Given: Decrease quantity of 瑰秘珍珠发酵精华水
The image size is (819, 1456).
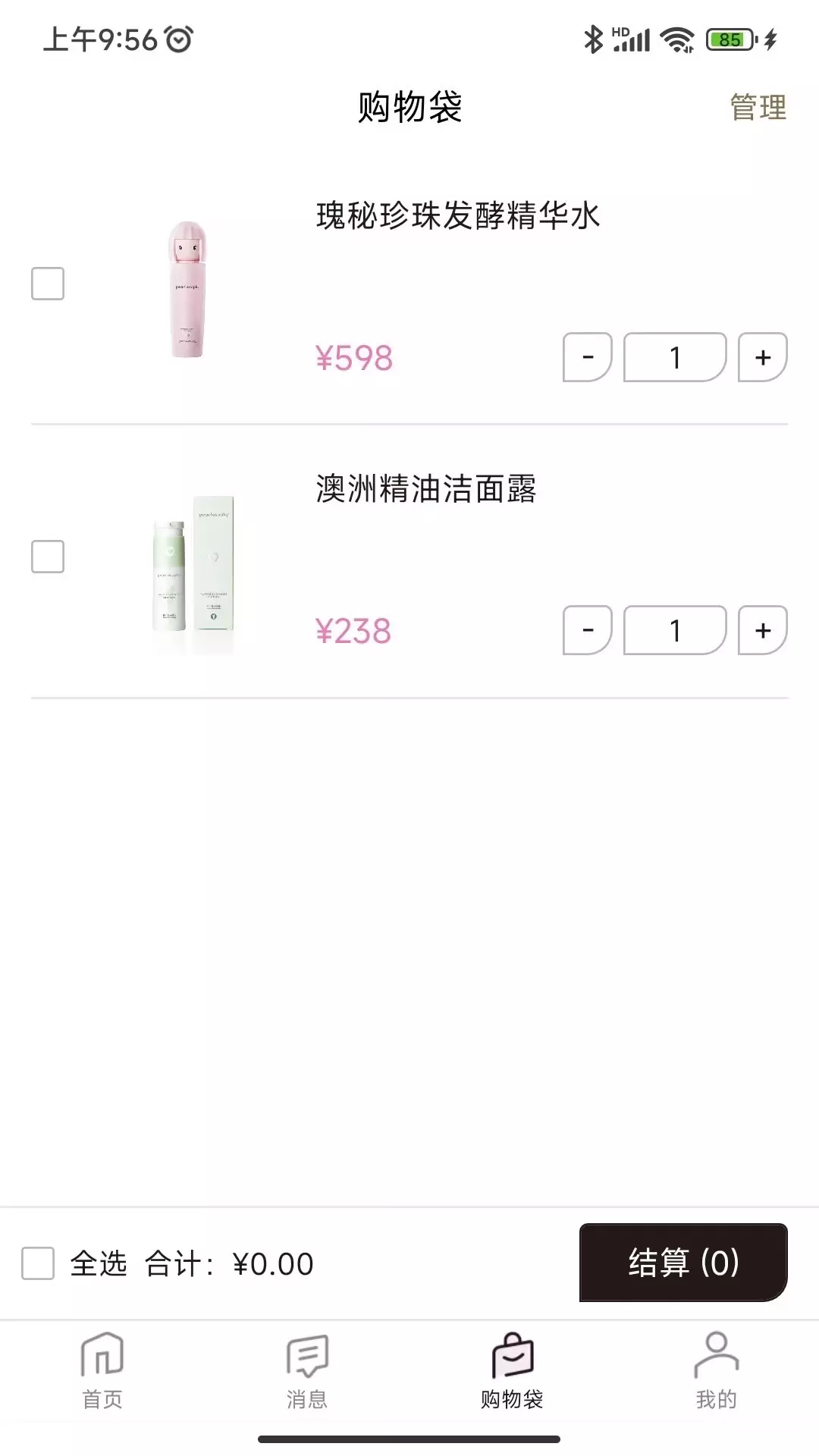Looking at the screenshot, I should pos(588,357).
